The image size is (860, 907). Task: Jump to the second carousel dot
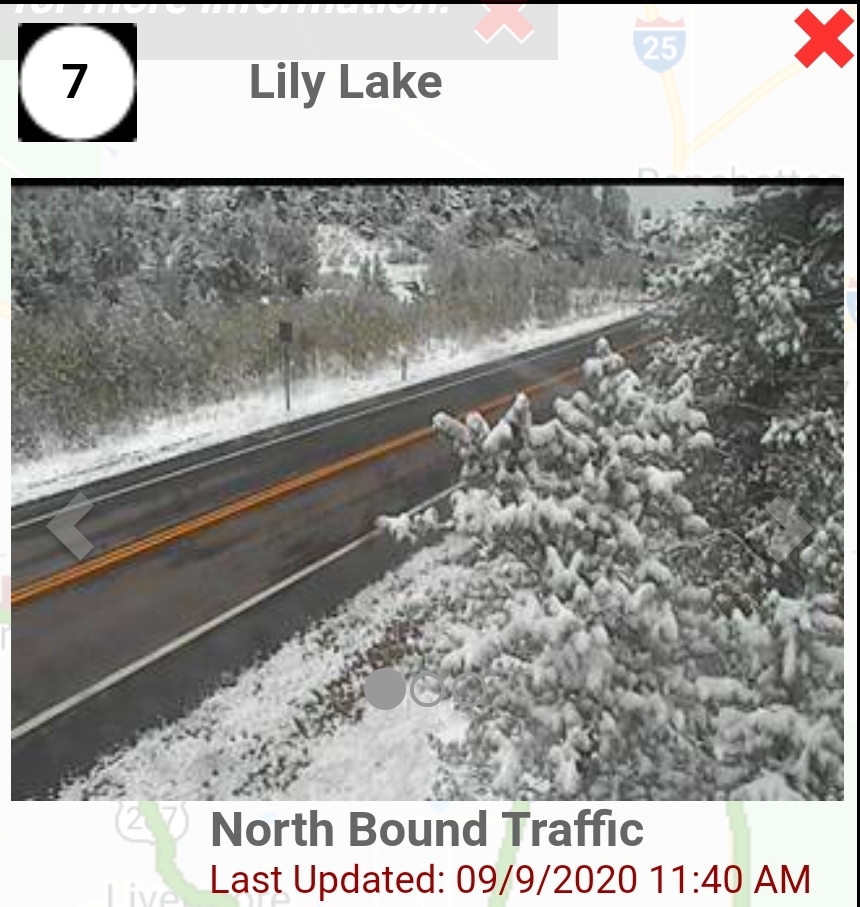[427, 689]
